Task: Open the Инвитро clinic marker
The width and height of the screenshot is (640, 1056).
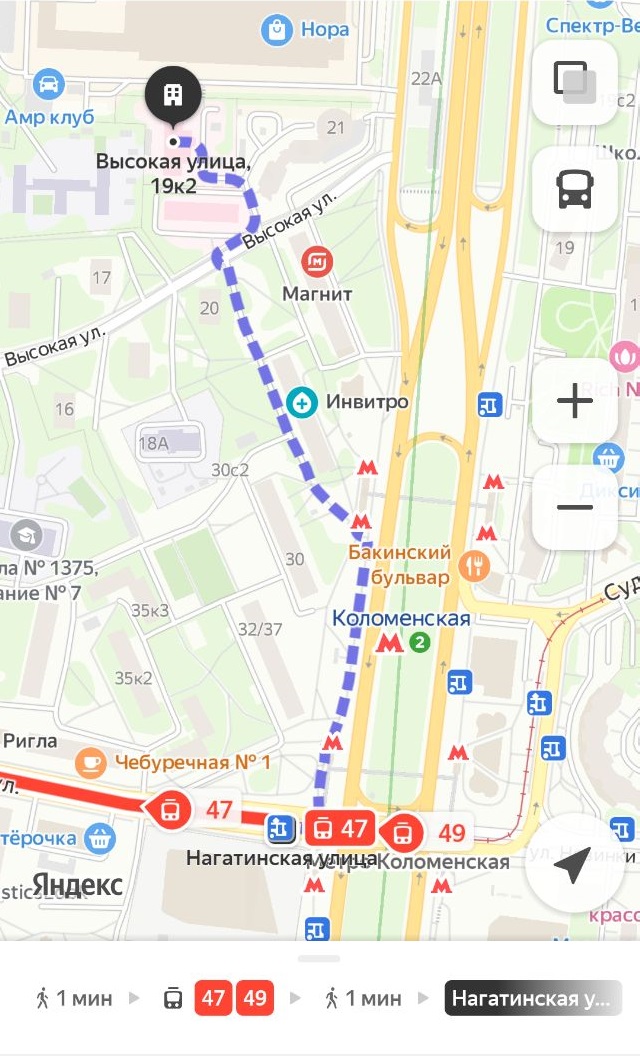Action: (x=302, y=403)
